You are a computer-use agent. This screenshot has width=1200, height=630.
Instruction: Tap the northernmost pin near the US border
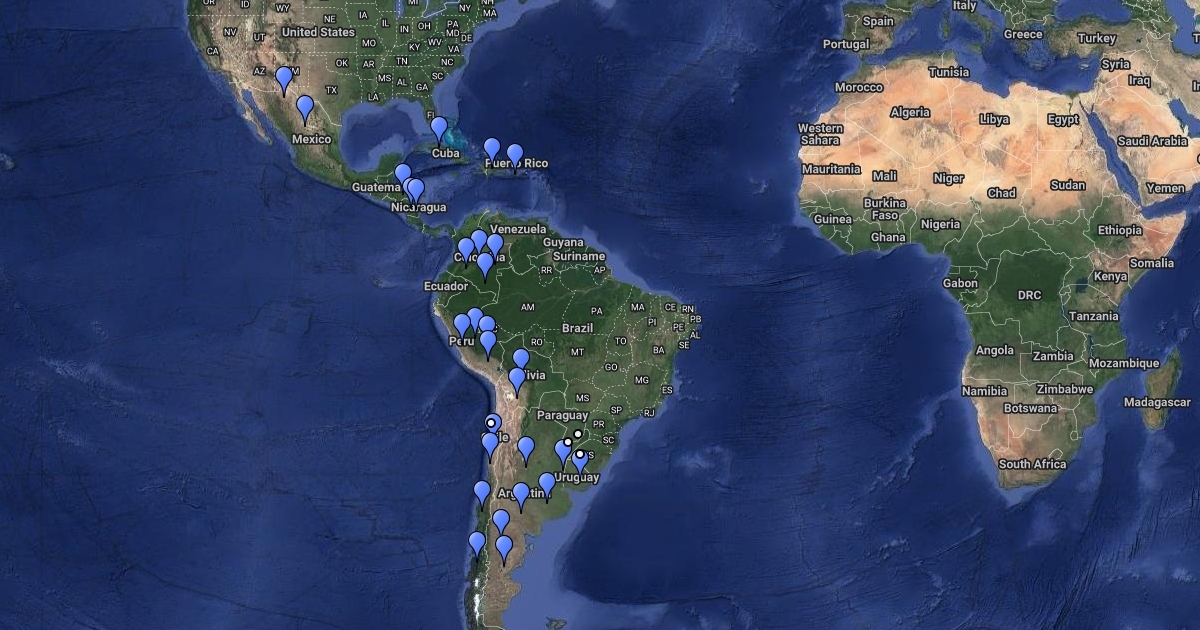pos(284,78)
